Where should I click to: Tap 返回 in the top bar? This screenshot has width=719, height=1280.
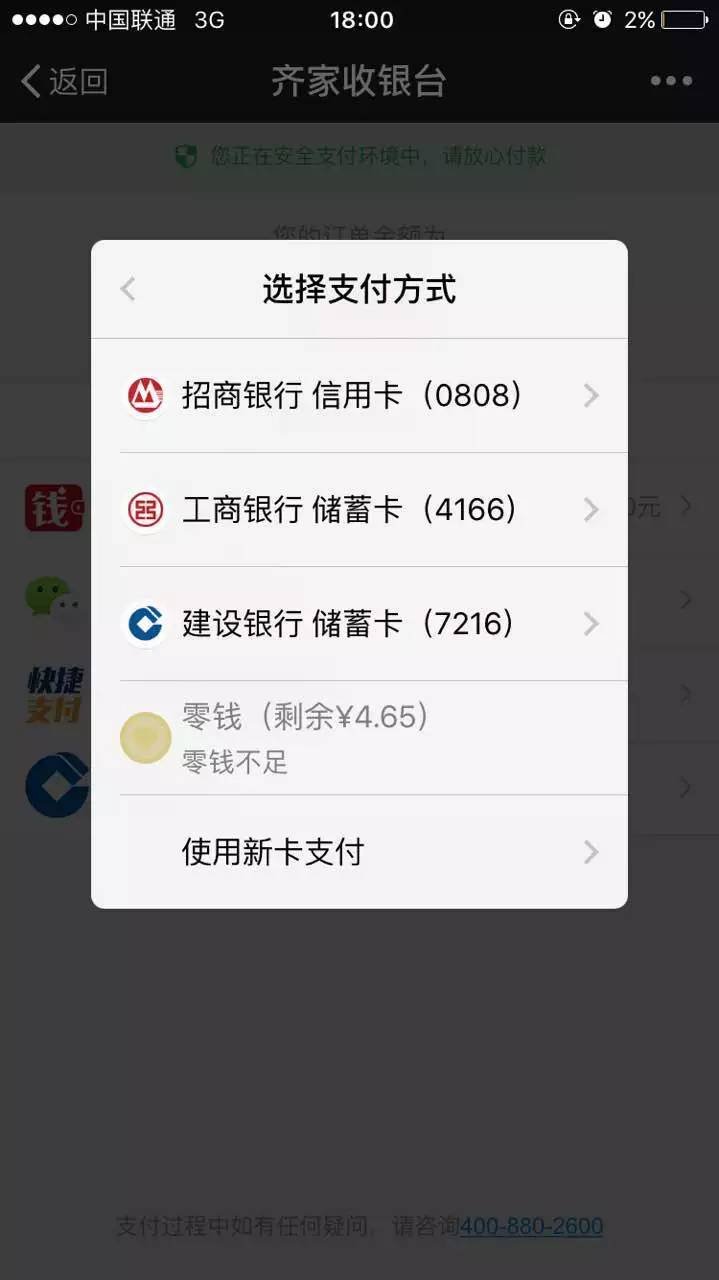coord(65,82)
